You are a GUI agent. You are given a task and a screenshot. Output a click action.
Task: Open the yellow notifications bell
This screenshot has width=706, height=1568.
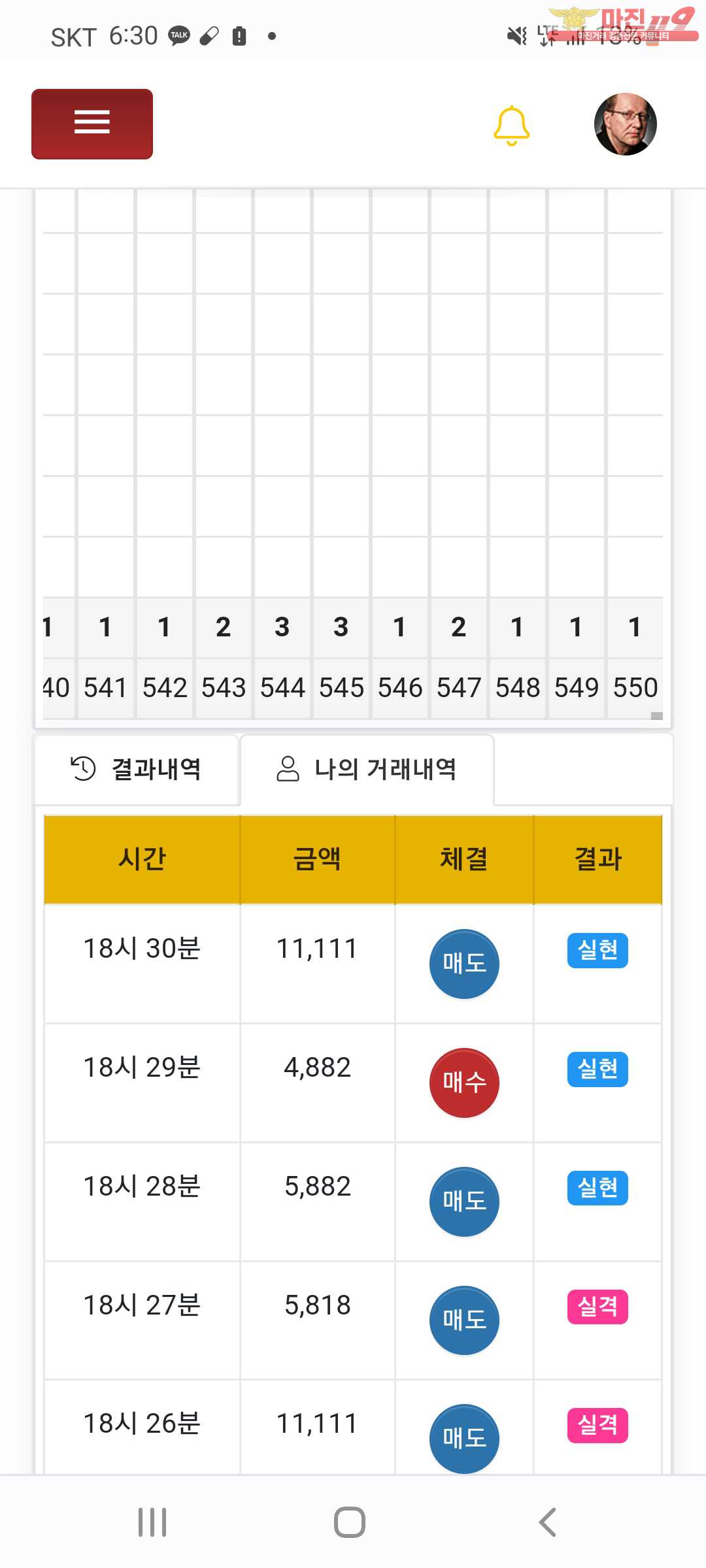[511, 125]
